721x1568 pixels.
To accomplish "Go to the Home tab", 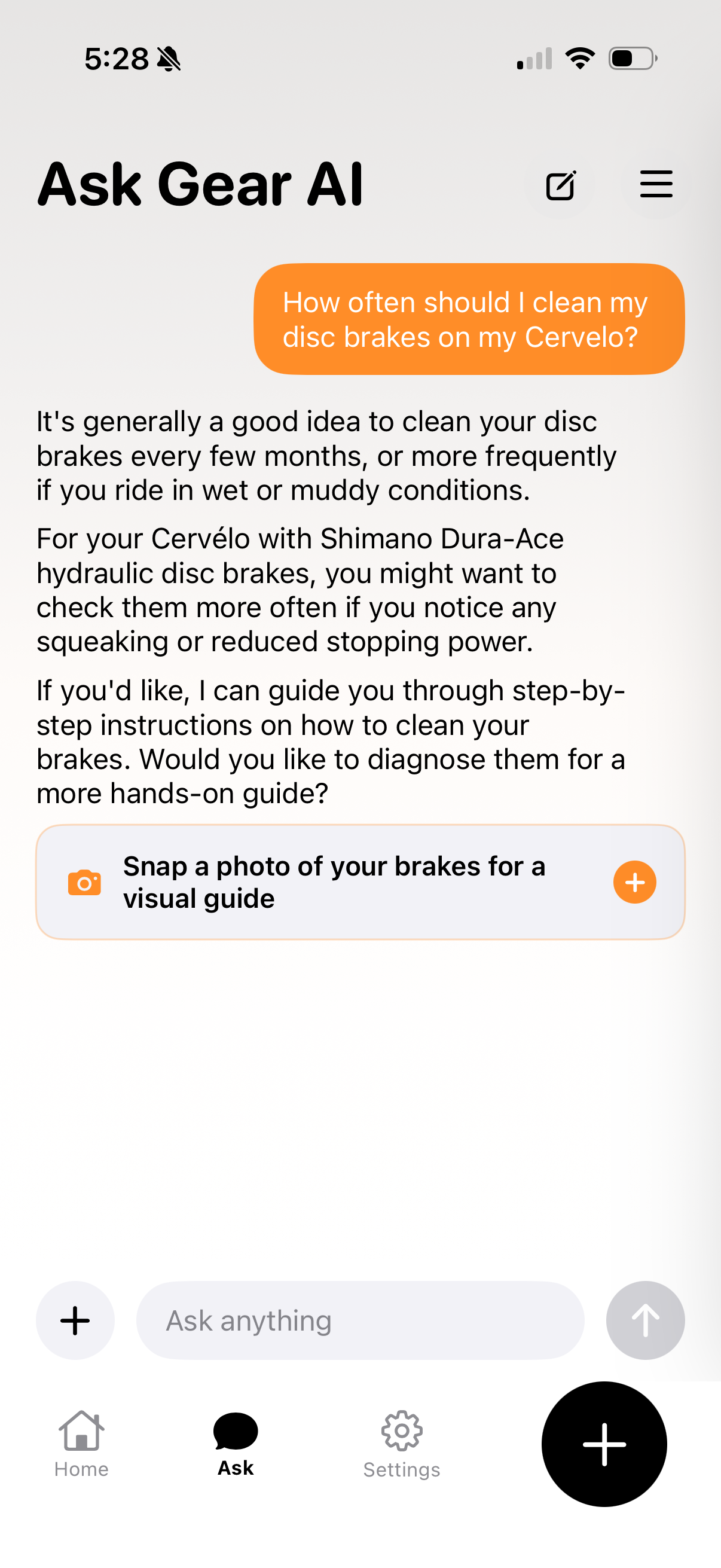I will (81, 1444).
